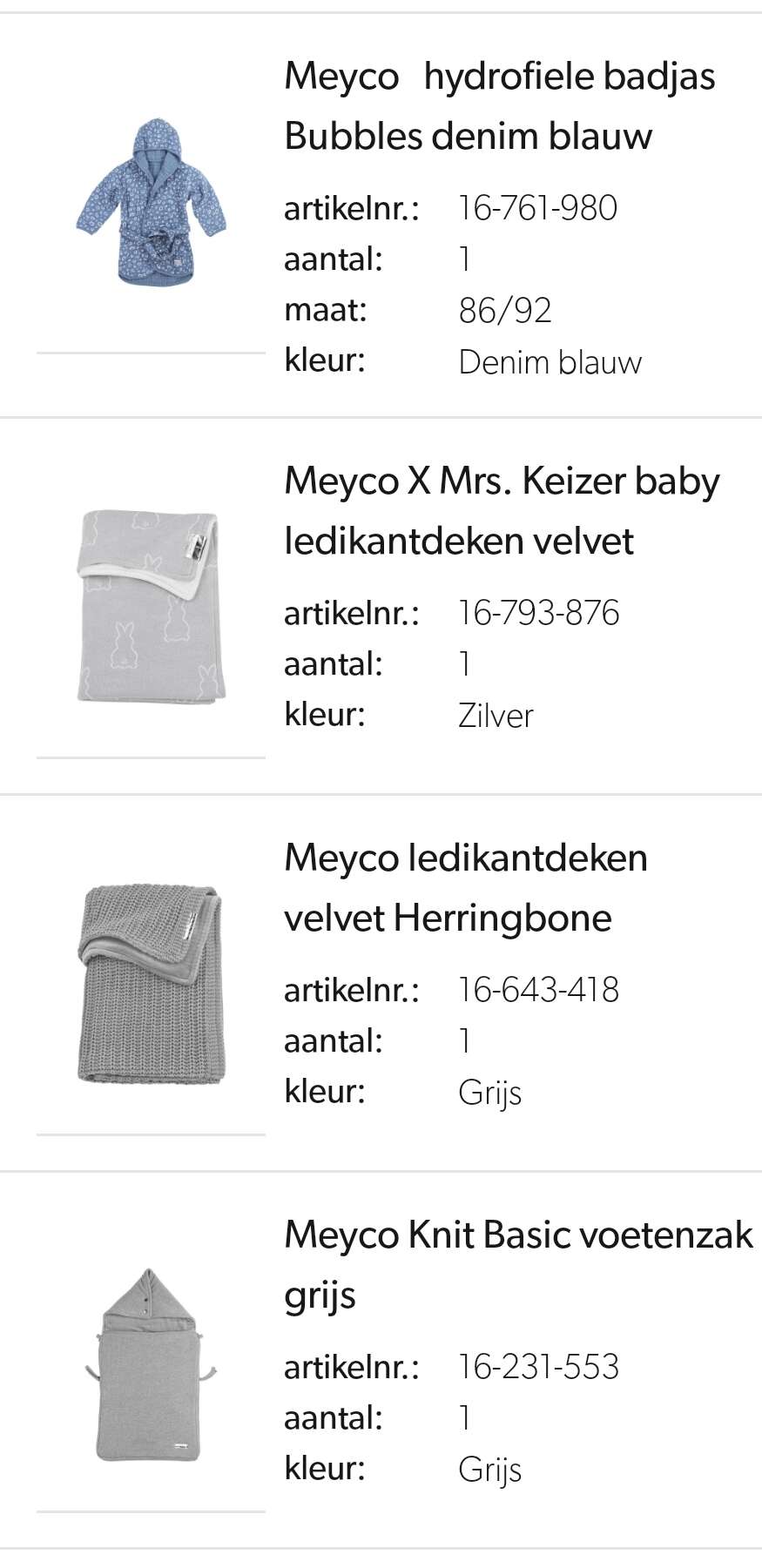Open the Meyco X Mrs. Keizer ledikantdeken item
762x1568 pixels.
pos(501,511)
